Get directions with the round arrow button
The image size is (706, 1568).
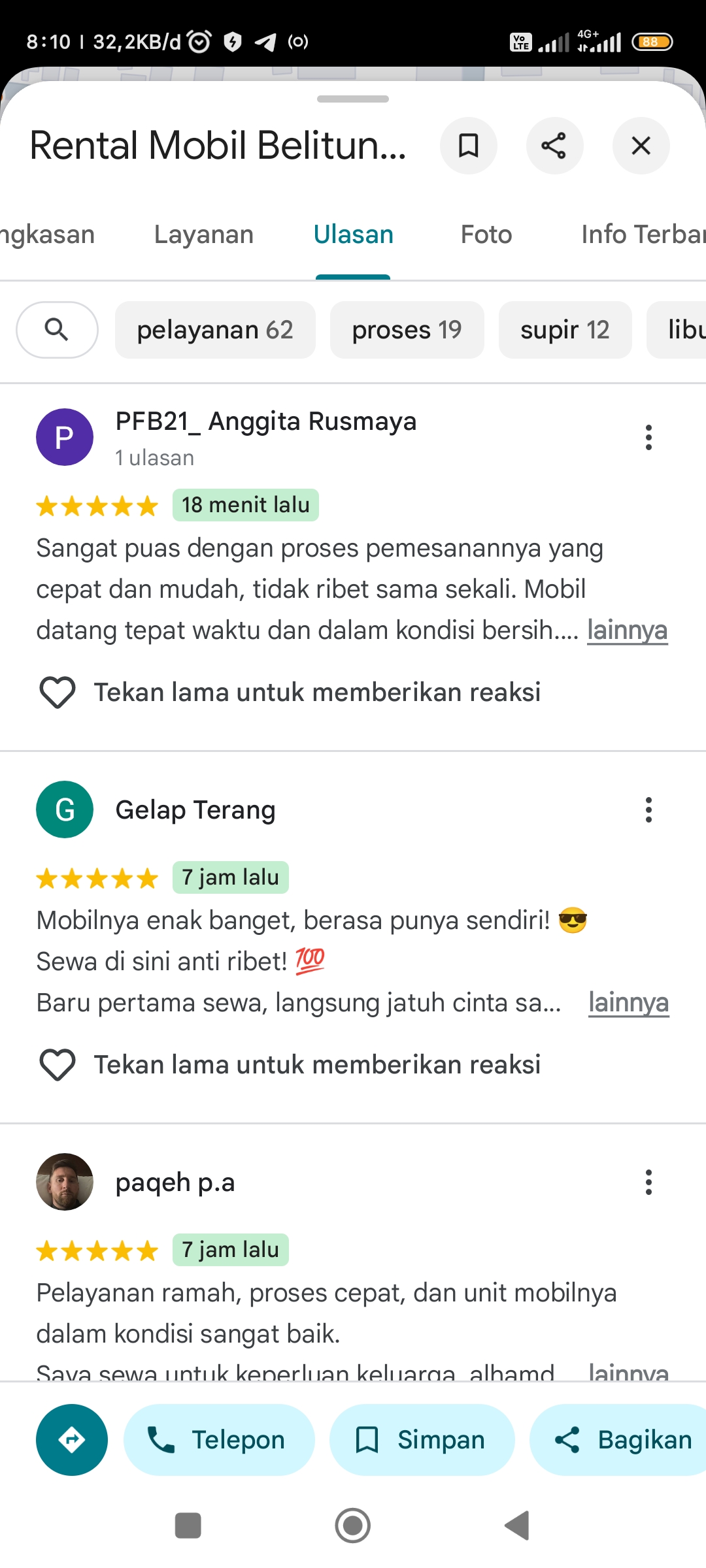(72, 1440)
